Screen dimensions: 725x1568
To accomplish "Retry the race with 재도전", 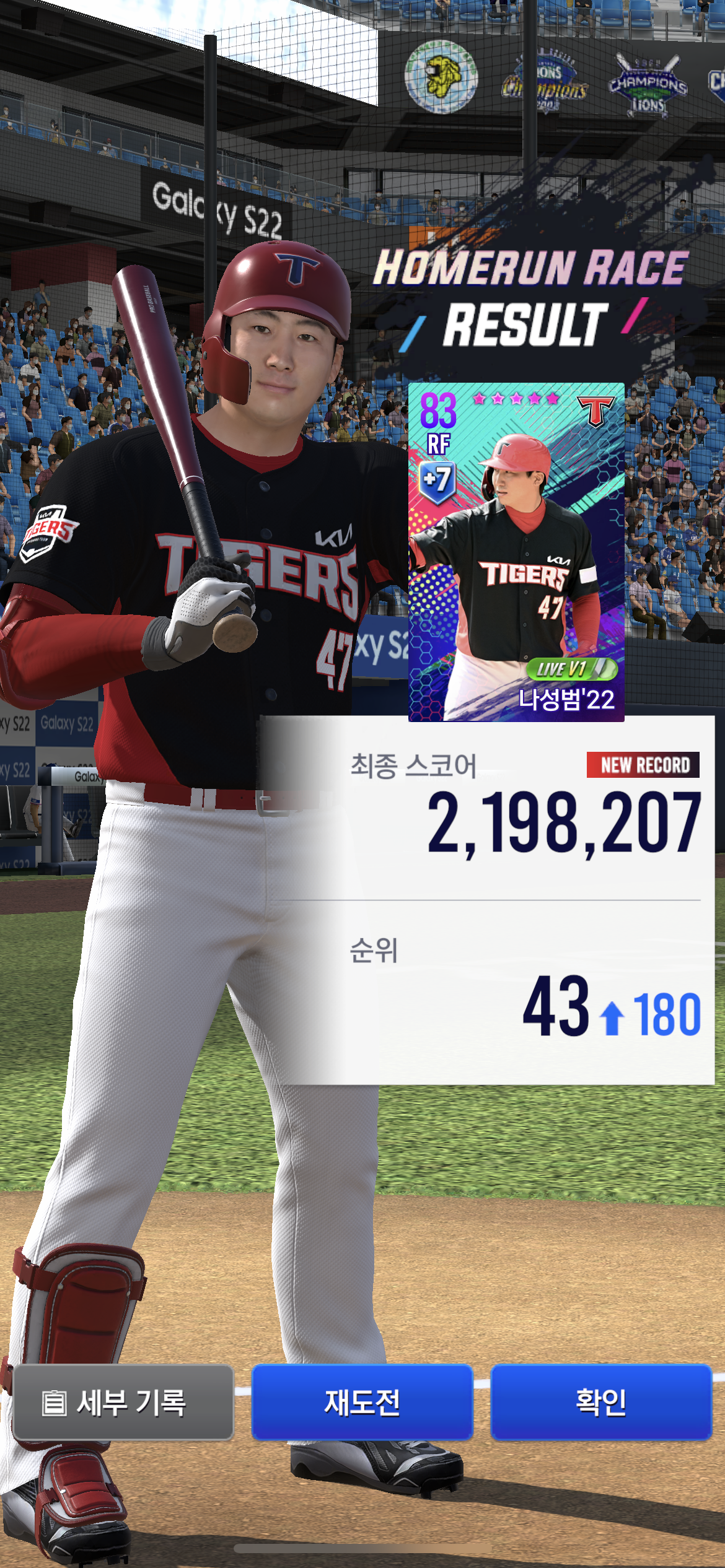I will (x=362, y=1403).
